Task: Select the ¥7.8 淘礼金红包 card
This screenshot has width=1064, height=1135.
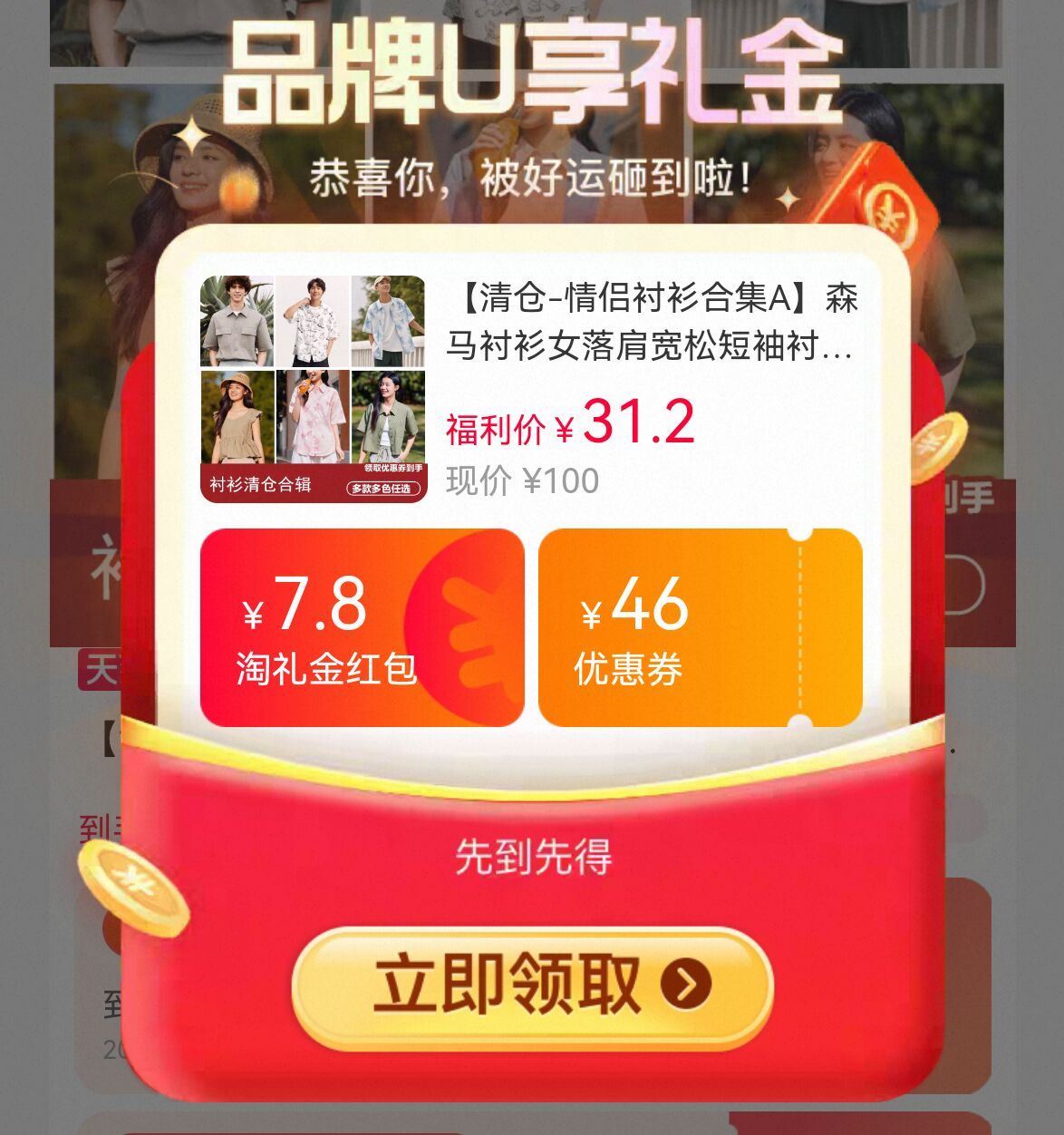Action: pyautogui.click(x=362, y=627)
